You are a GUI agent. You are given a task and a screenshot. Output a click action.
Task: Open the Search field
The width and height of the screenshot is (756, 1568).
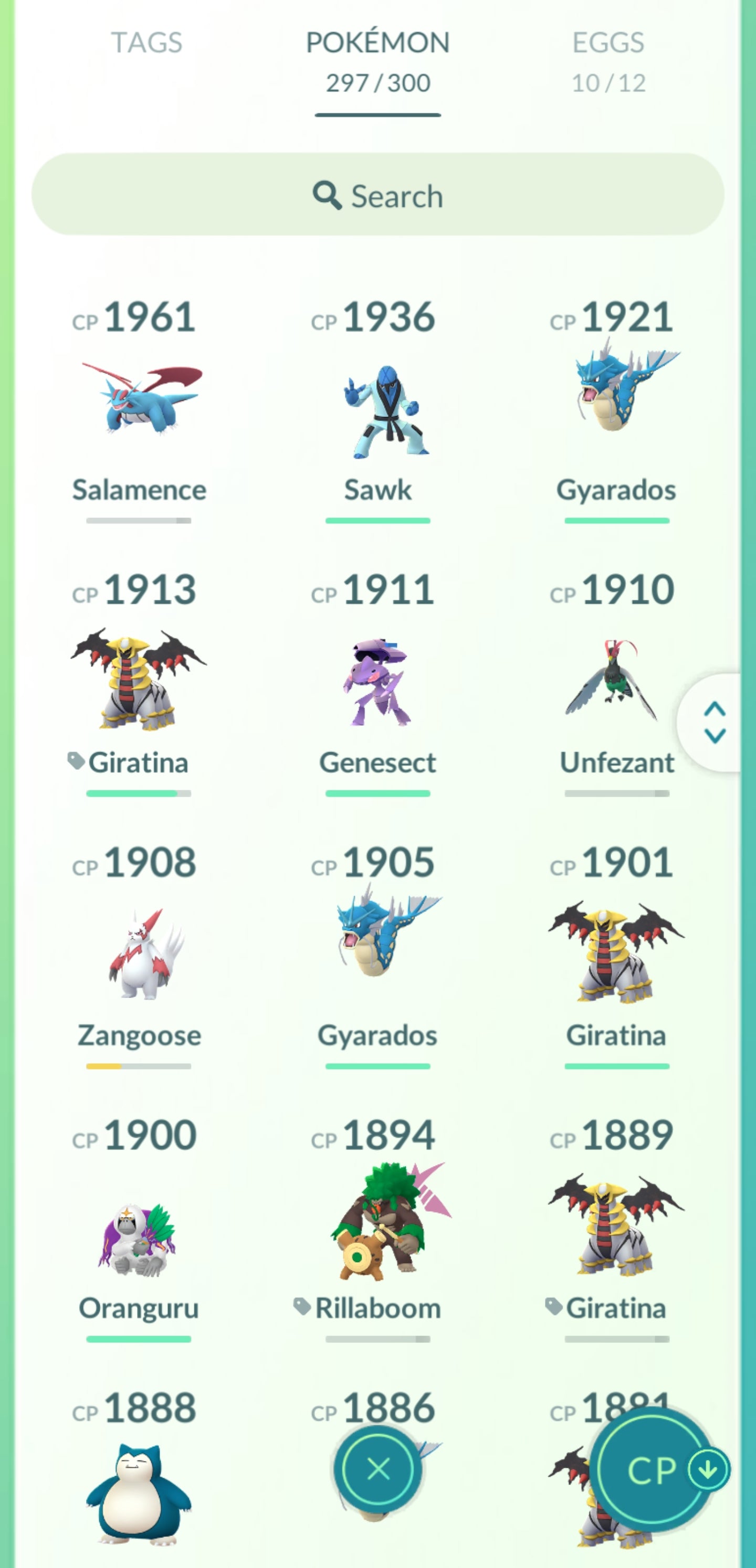click(377, 195)
